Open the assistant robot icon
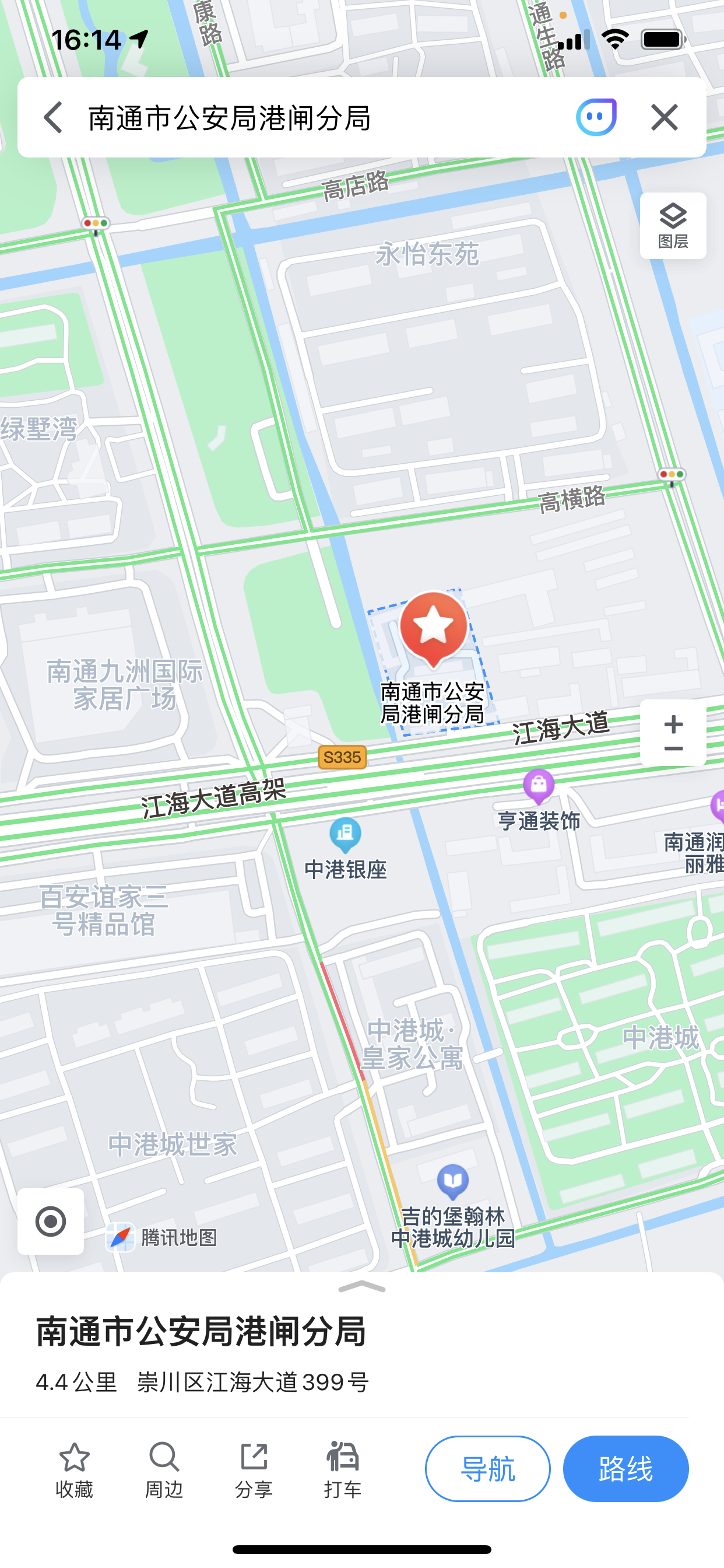724x1568 pixels. point(596,117)
